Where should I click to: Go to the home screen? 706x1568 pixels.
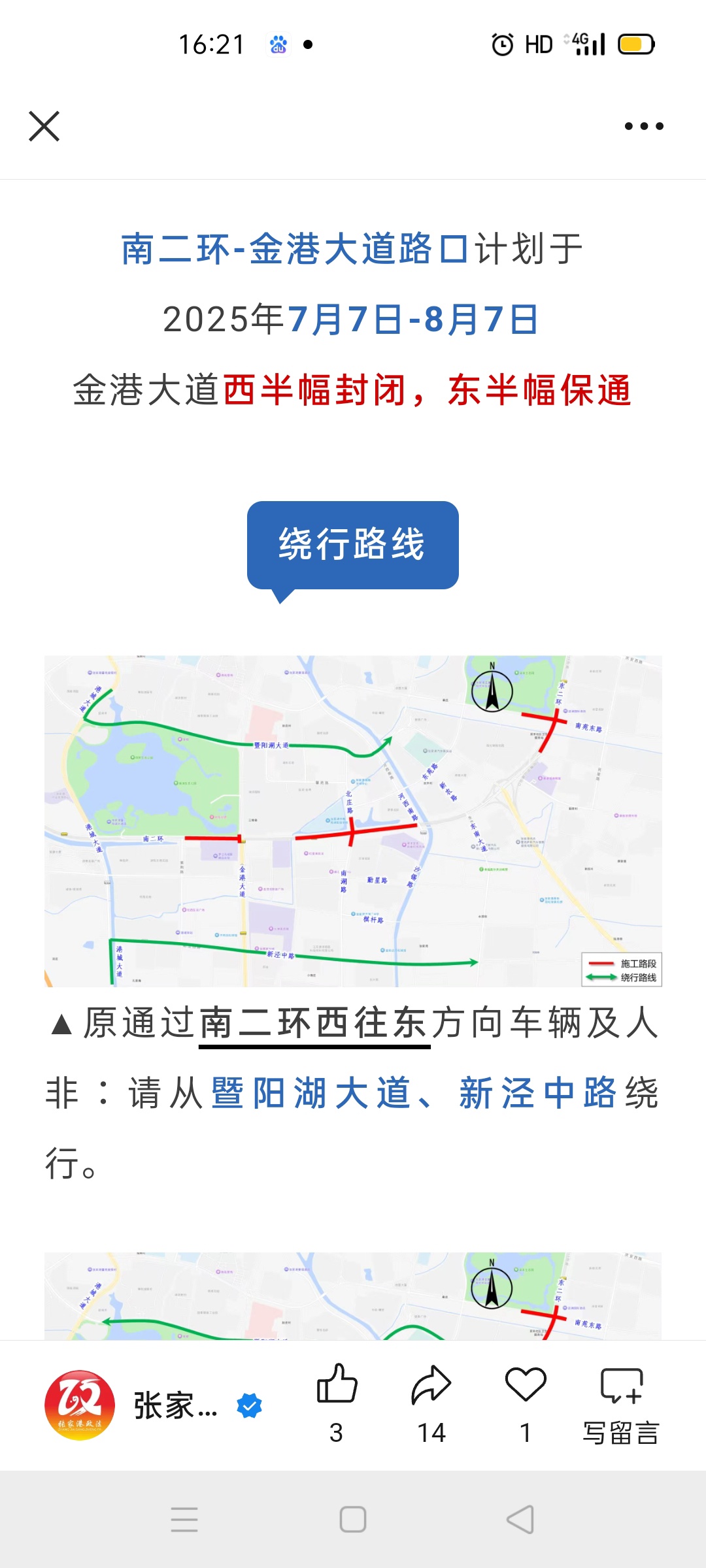pos(353,1520)
